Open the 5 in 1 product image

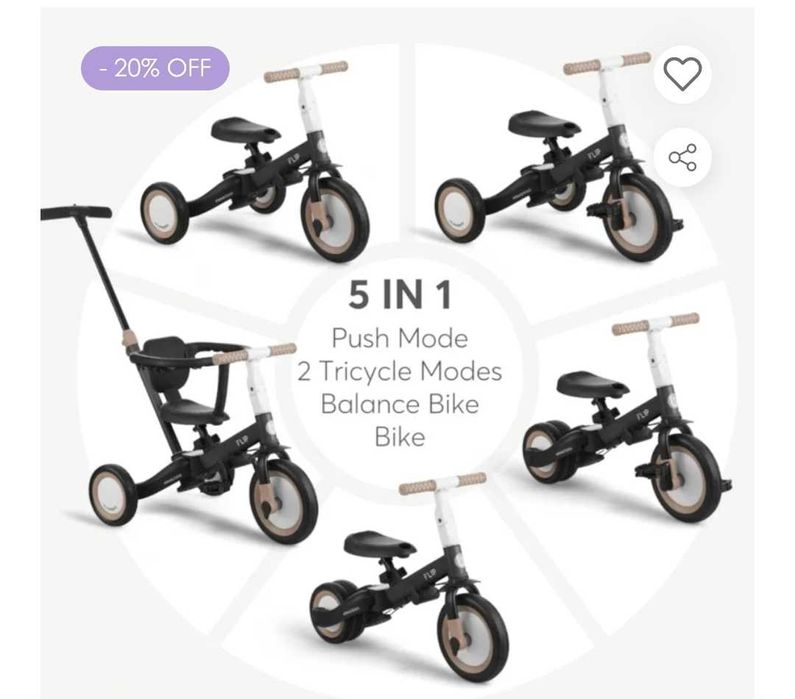[x=397, y=362]
